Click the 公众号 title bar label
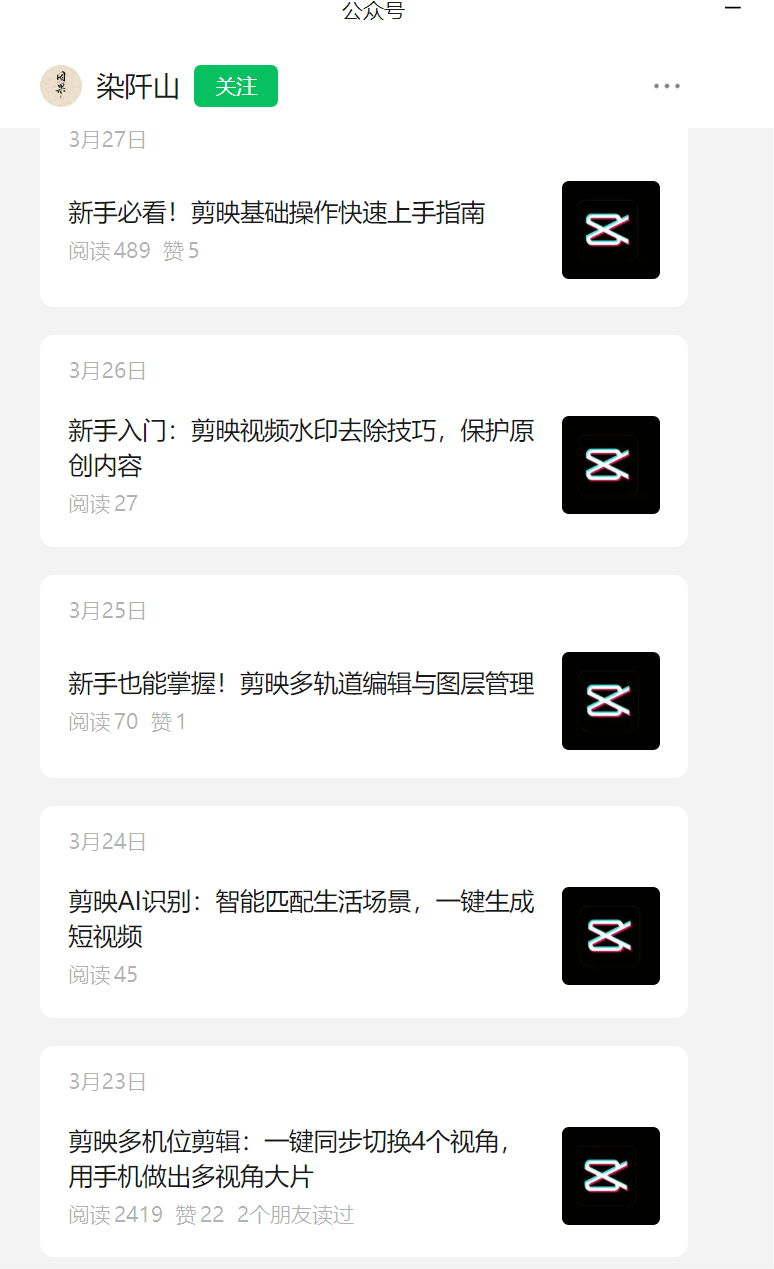 click(x=371, y=11)
